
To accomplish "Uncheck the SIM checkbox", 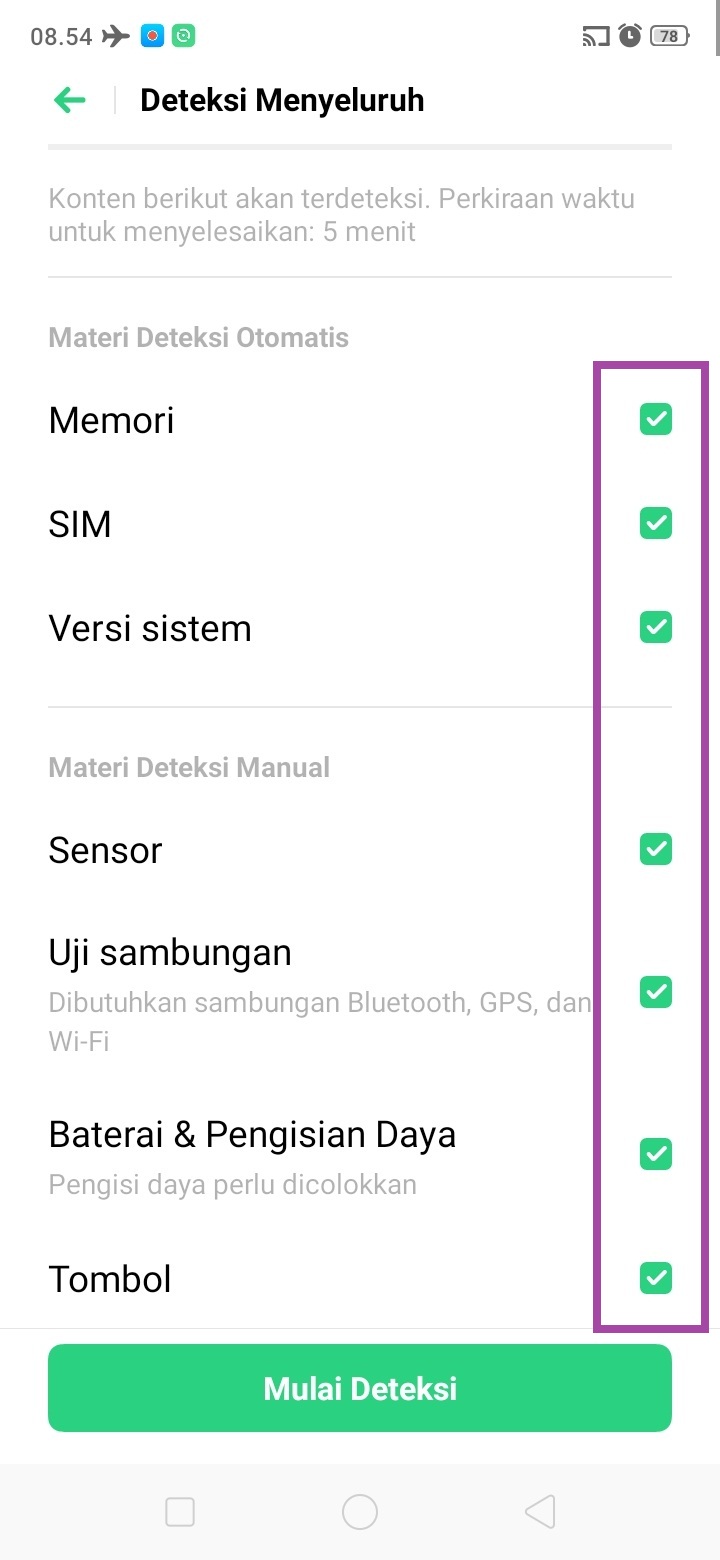I will coord(656,523).
